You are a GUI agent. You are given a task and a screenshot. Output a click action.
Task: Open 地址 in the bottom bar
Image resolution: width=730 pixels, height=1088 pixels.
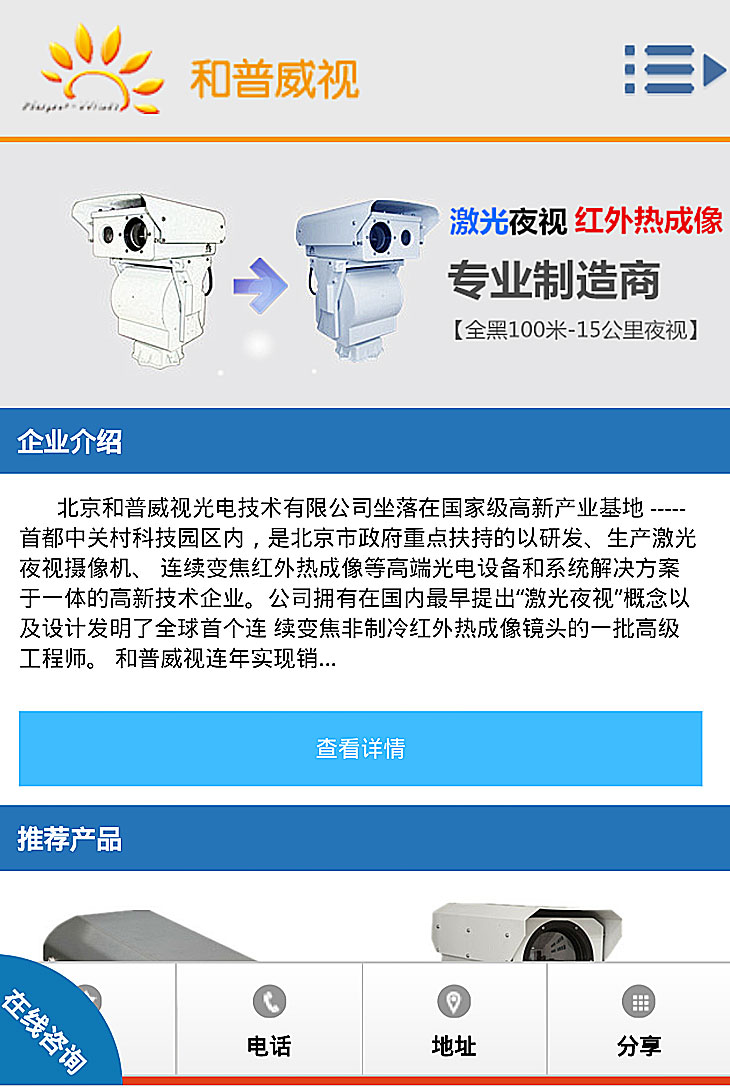(454, 1020)
